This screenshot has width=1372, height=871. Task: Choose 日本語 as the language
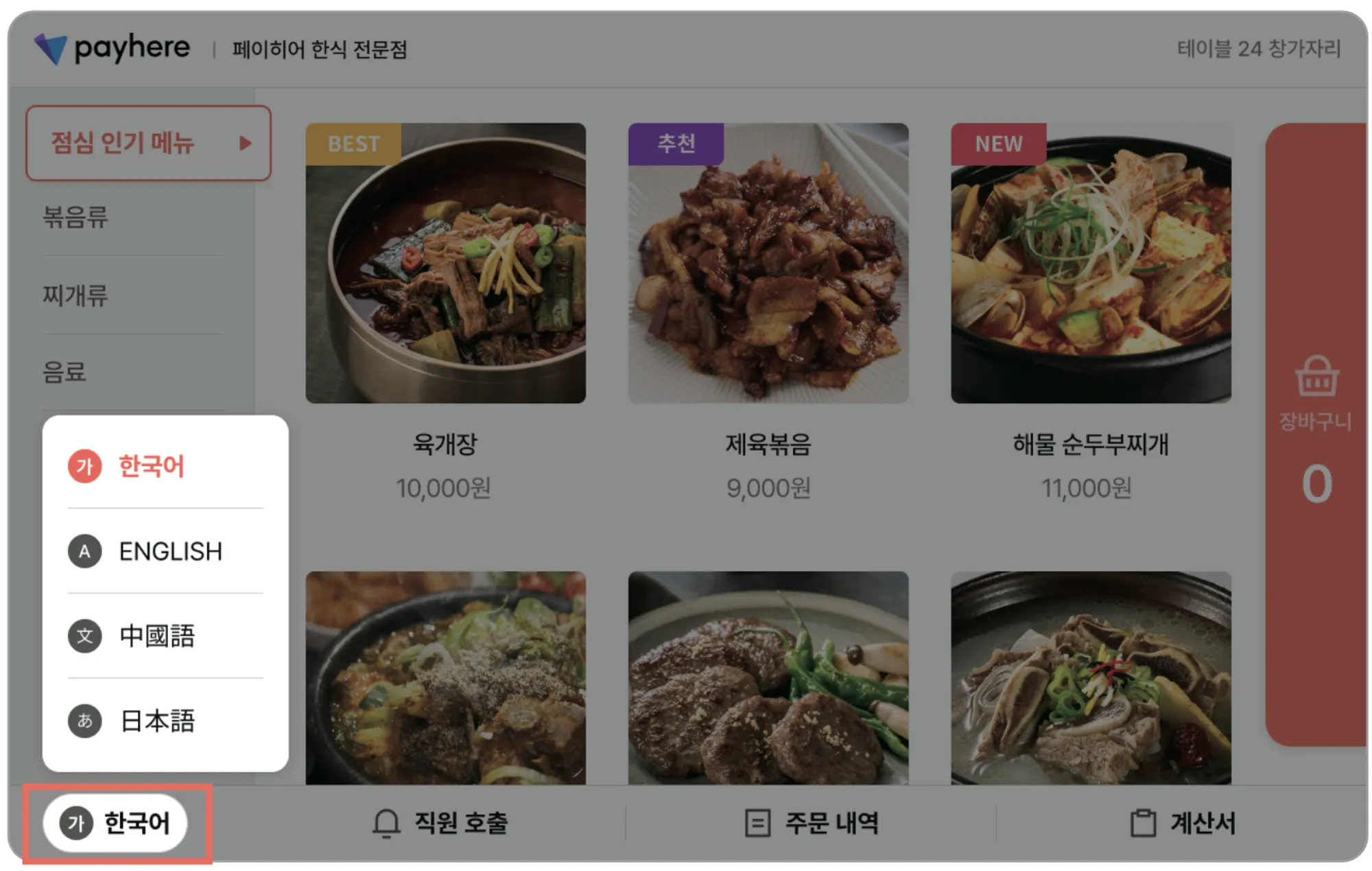pyautogui.click(x=156, y=721)
